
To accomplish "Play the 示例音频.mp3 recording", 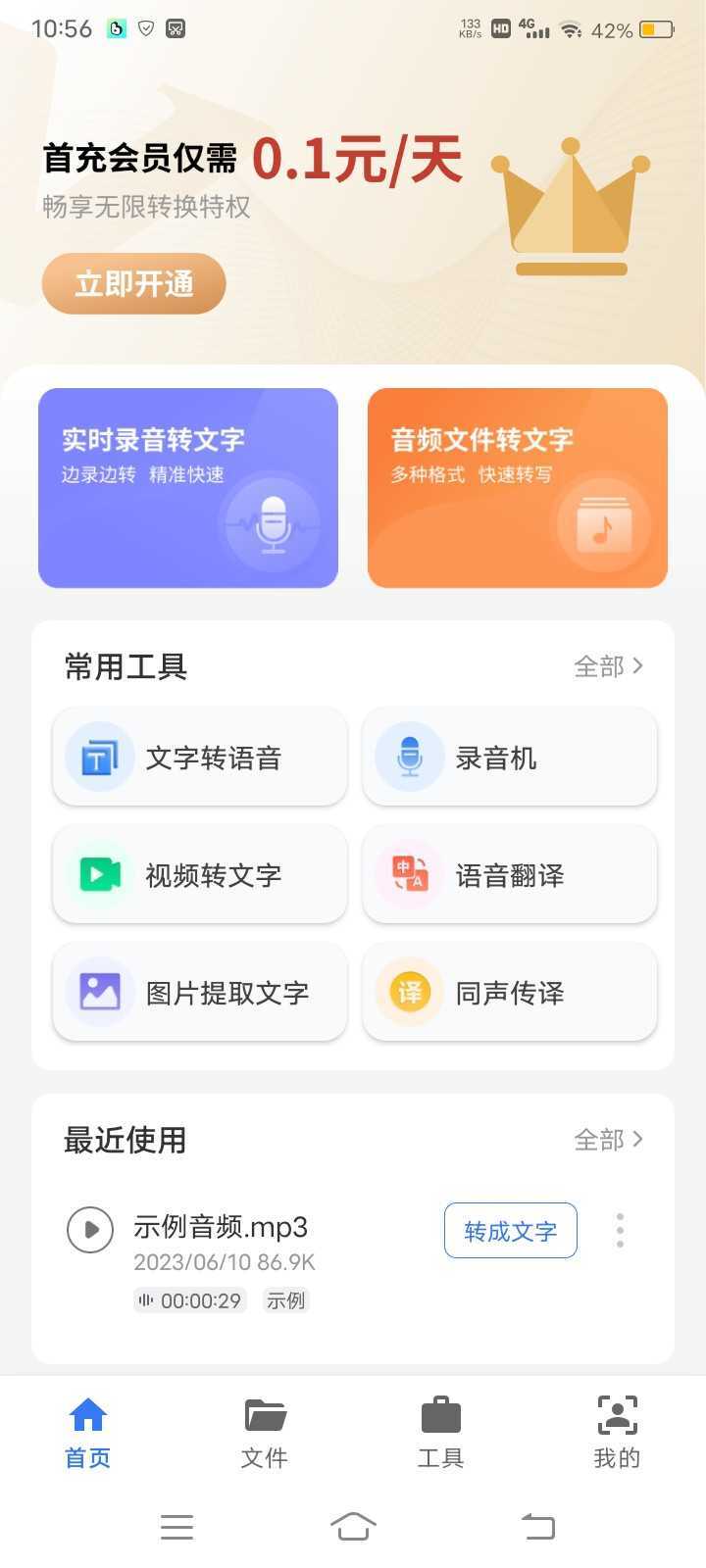I will coord(89,1230).
